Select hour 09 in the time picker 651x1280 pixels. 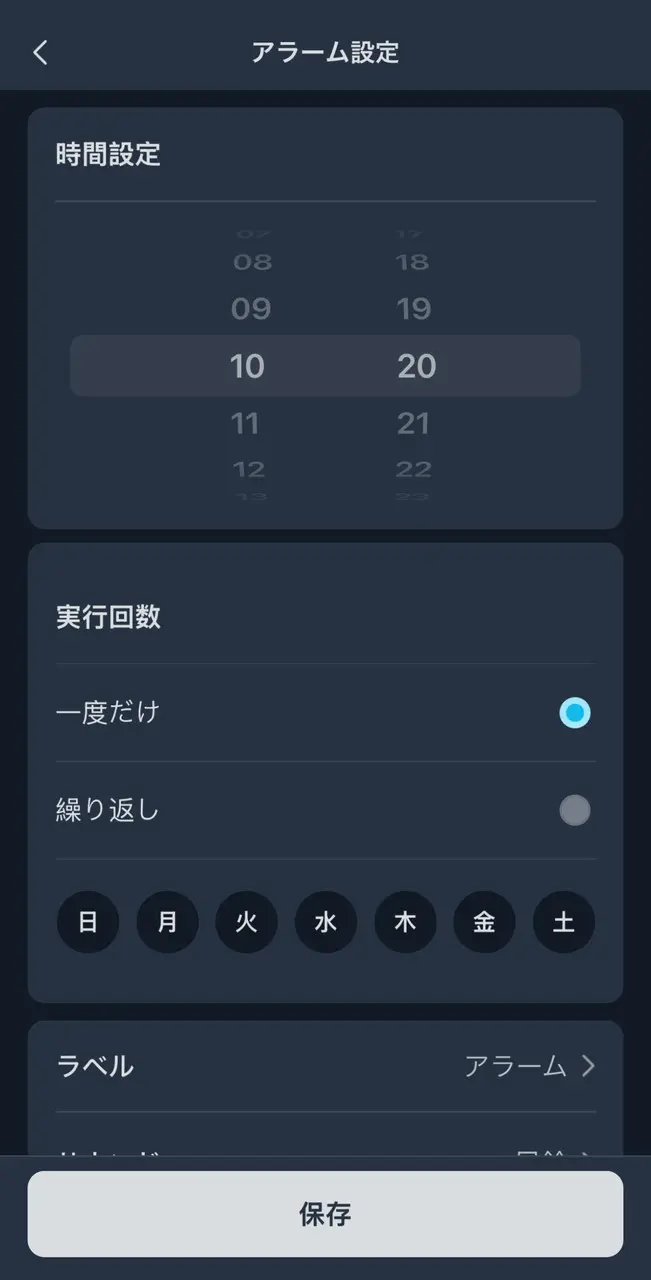250,309
